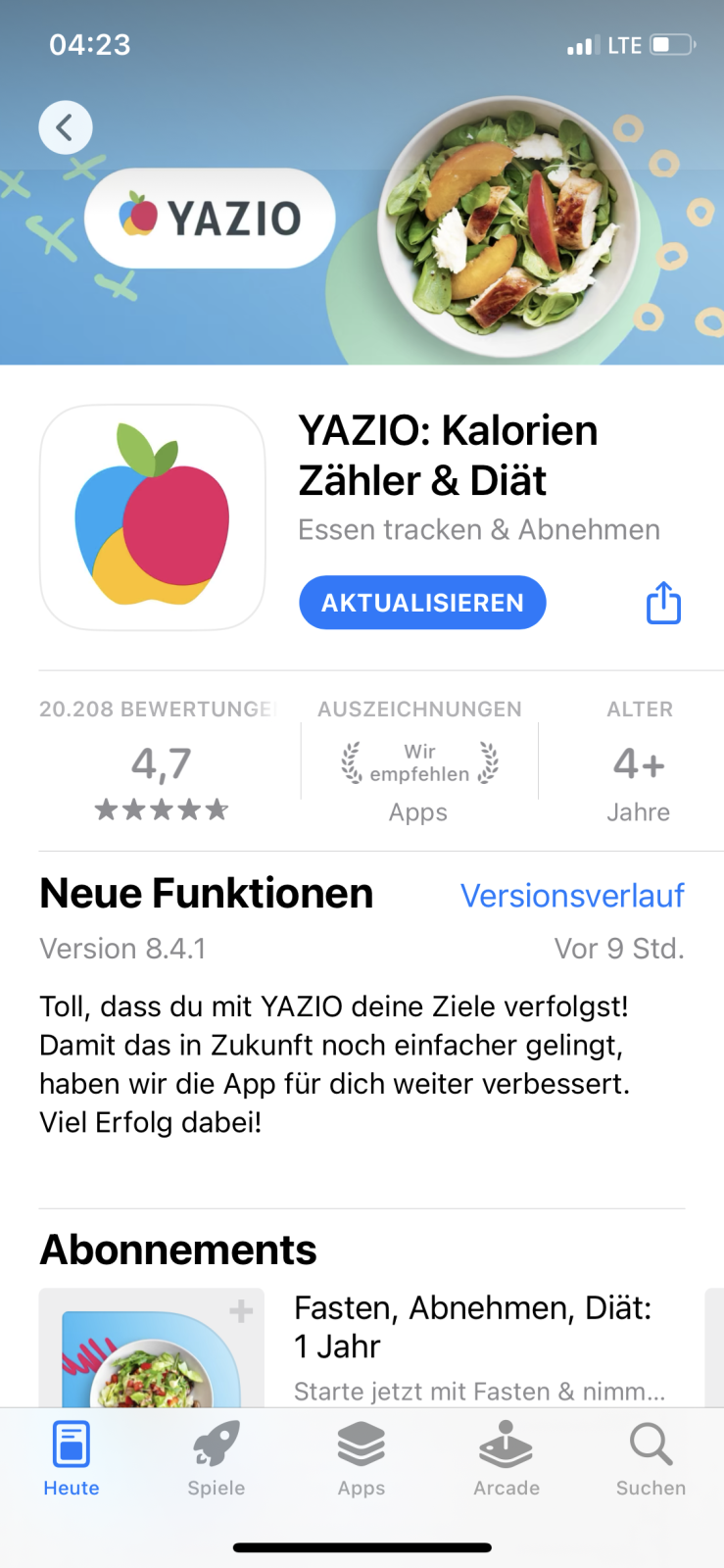Open the Versionsverlauf link
Screen dimensions: 724x1568
tap(572, 896)
